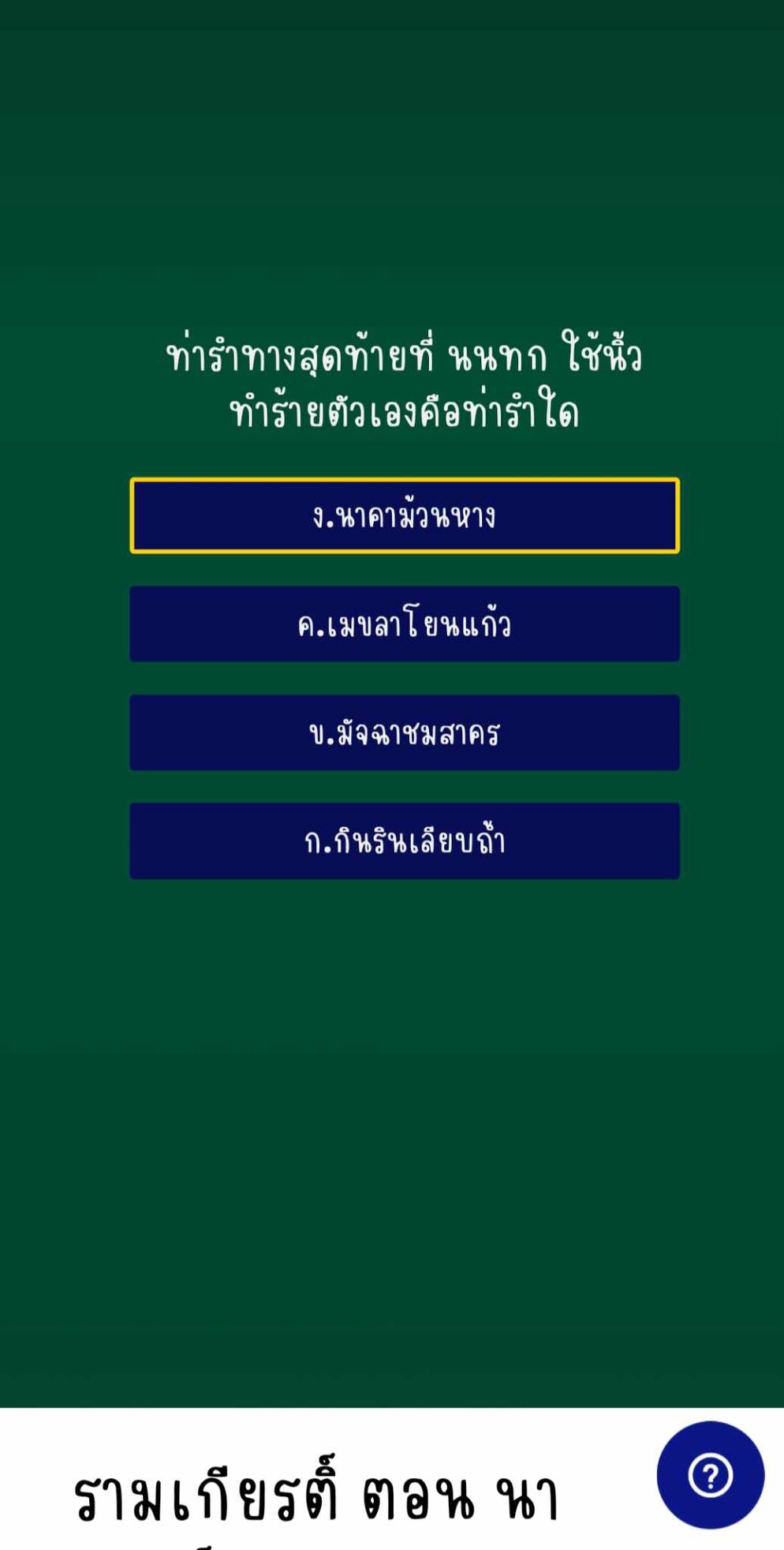
Task: Select answer ง.นาคาม้วนหาง
Action: [404, 515]
